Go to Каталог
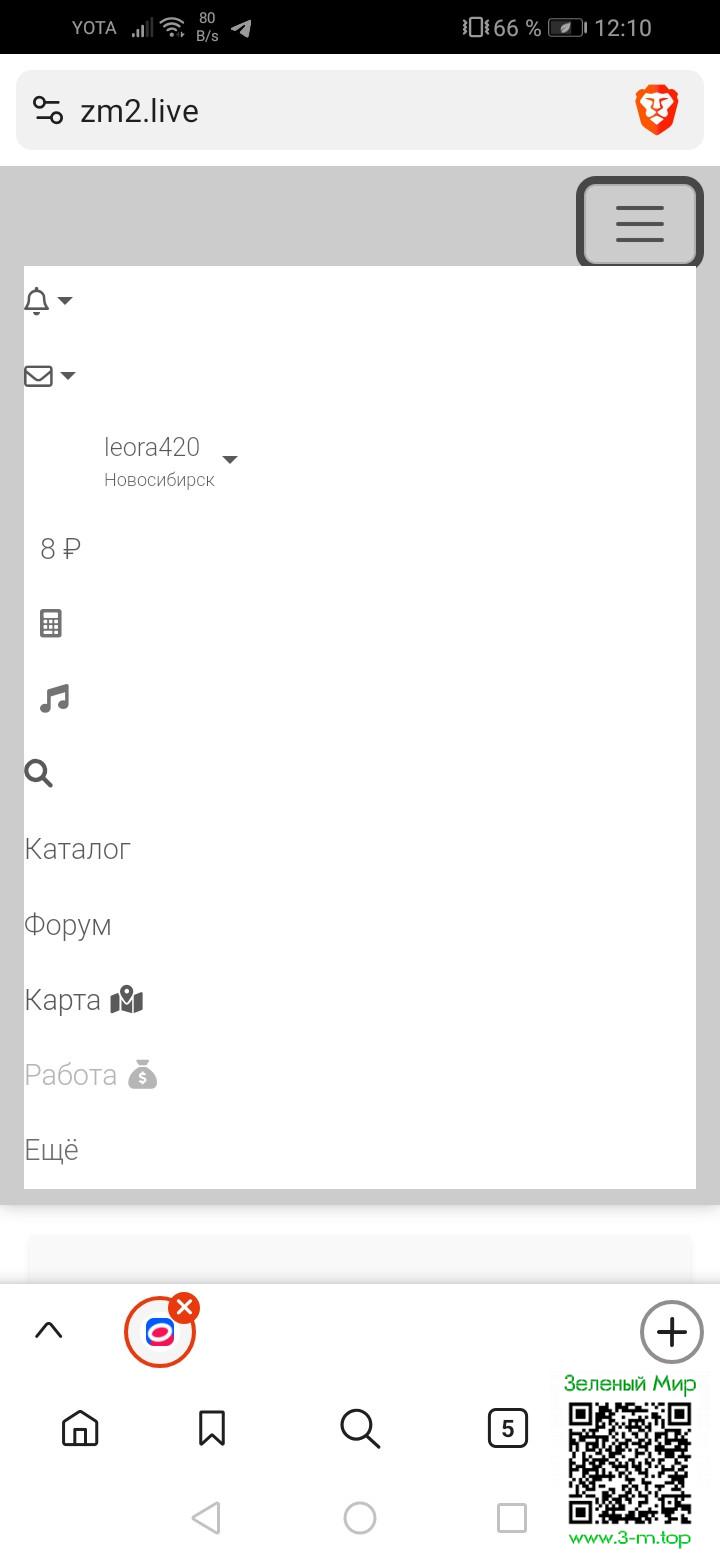Viewport: 720px width, 1560px height. 78,849
